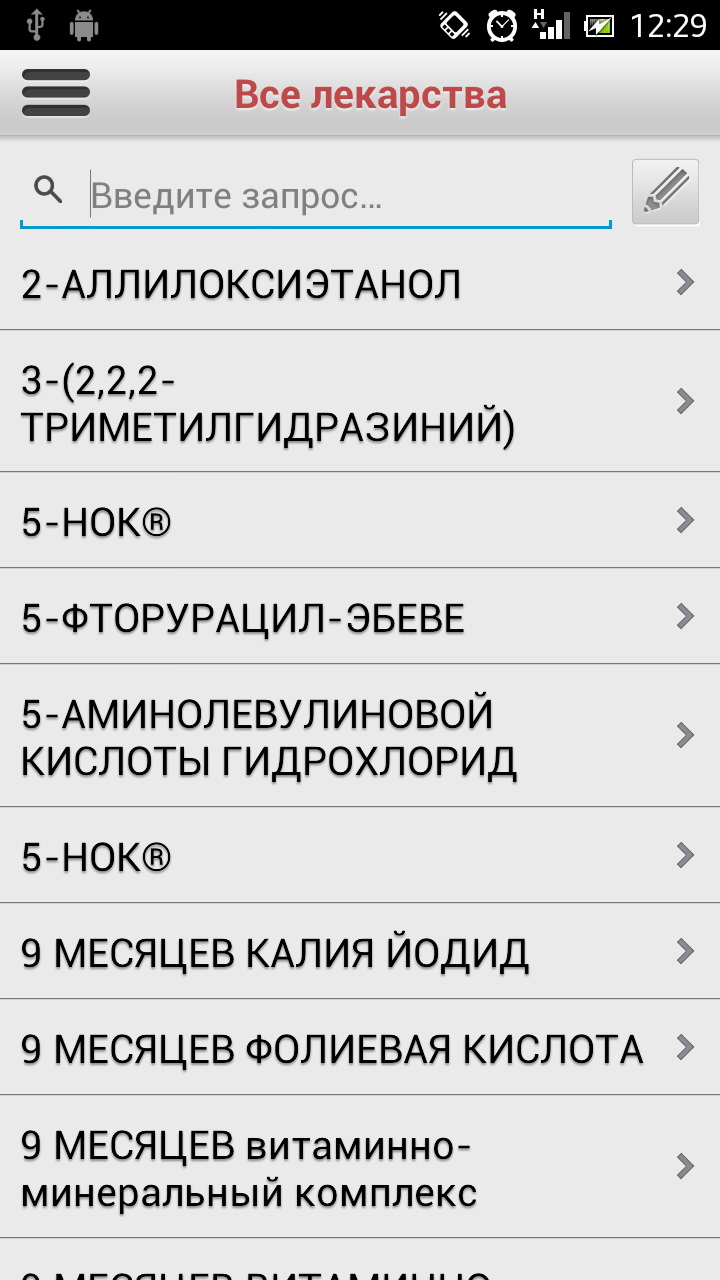
Task: Tap the pencil edit icon
Action: click(x=665, y=191)
